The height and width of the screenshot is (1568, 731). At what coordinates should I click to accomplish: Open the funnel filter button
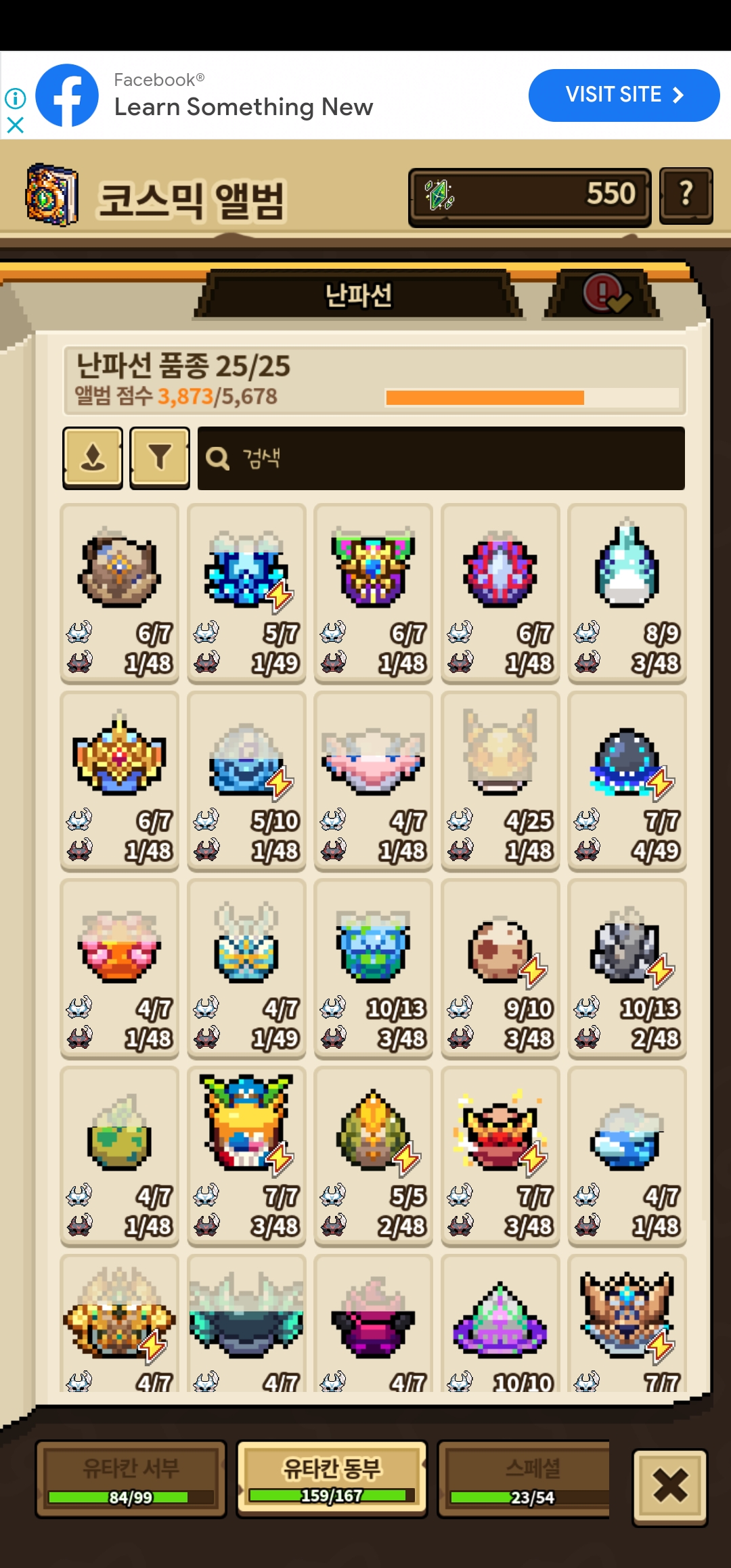pyautogui.click(x=160, y=458)
